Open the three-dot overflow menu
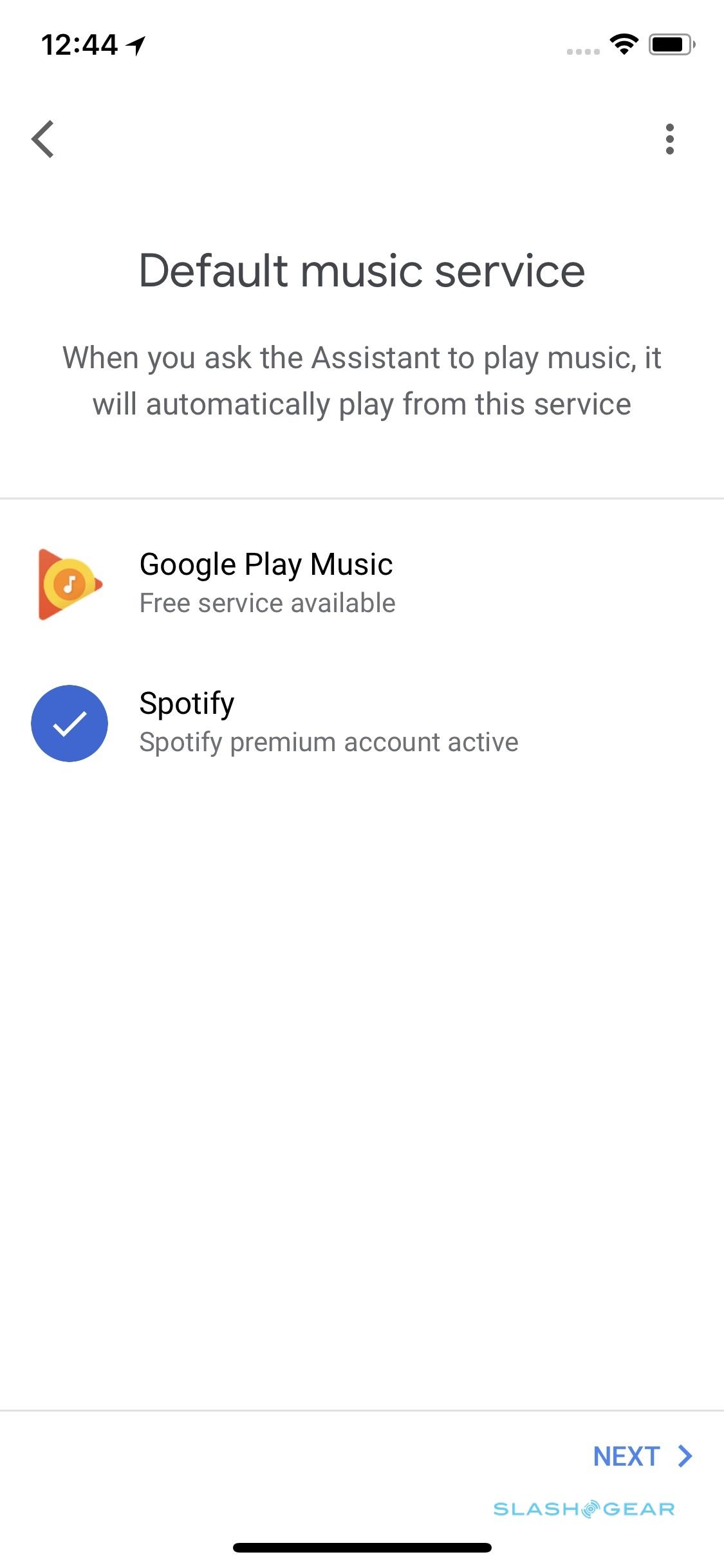Screen dimensions: 724x1568 coord(669,139)
